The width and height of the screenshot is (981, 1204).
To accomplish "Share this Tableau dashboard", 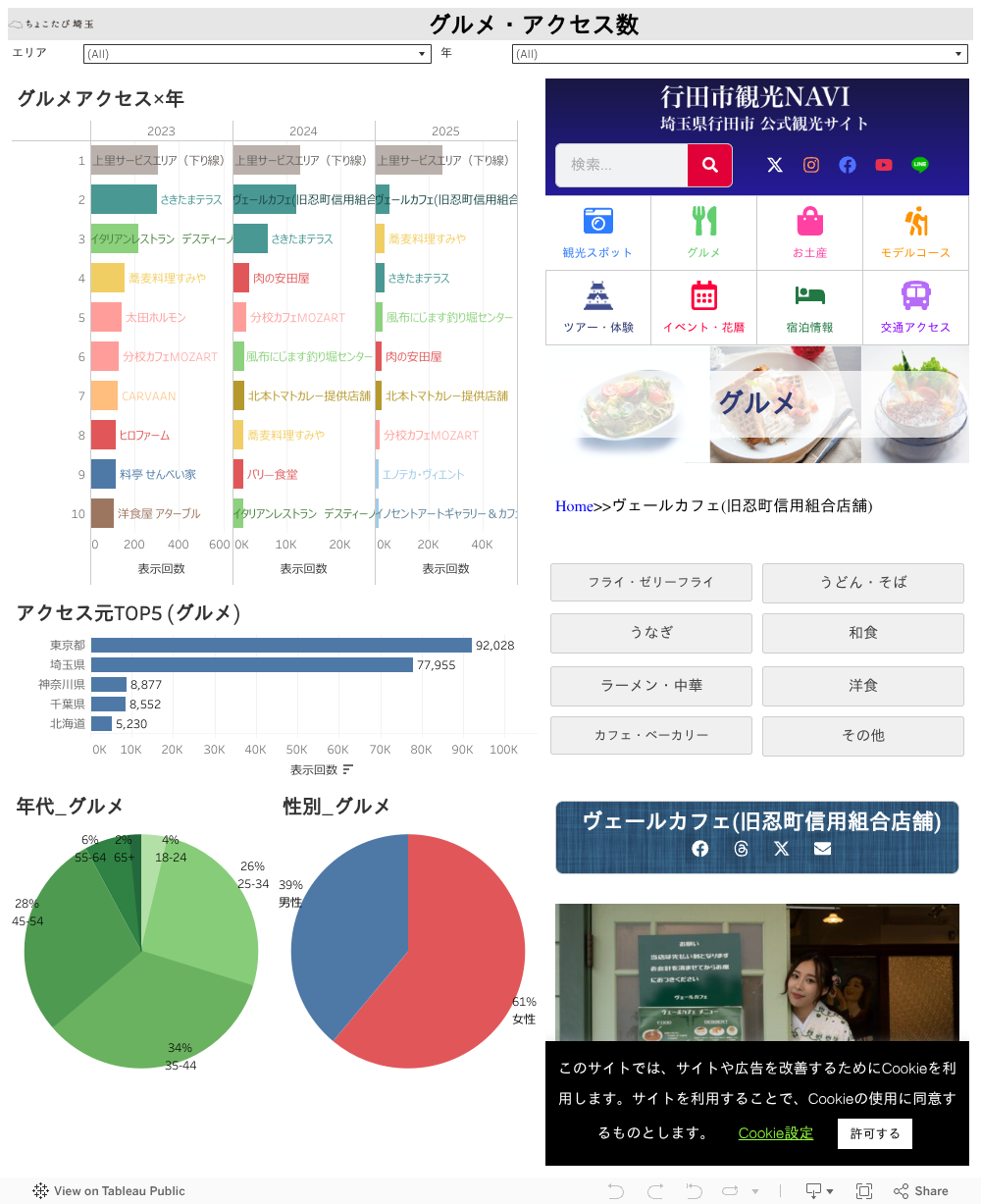I will pos(921,1191).
